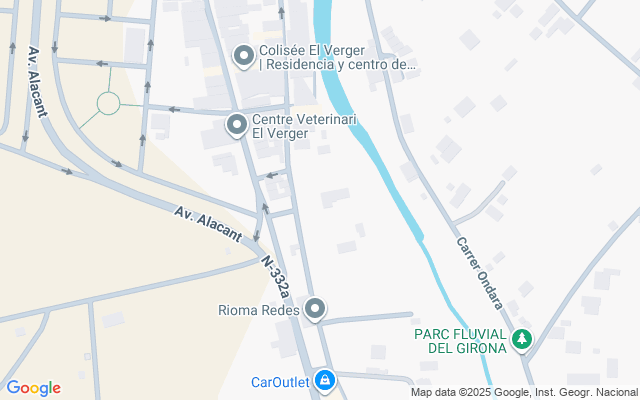This screenshot has height=400, width=640.
Task: Open Colisée El Verger place marker
Action: click(243, 57)
